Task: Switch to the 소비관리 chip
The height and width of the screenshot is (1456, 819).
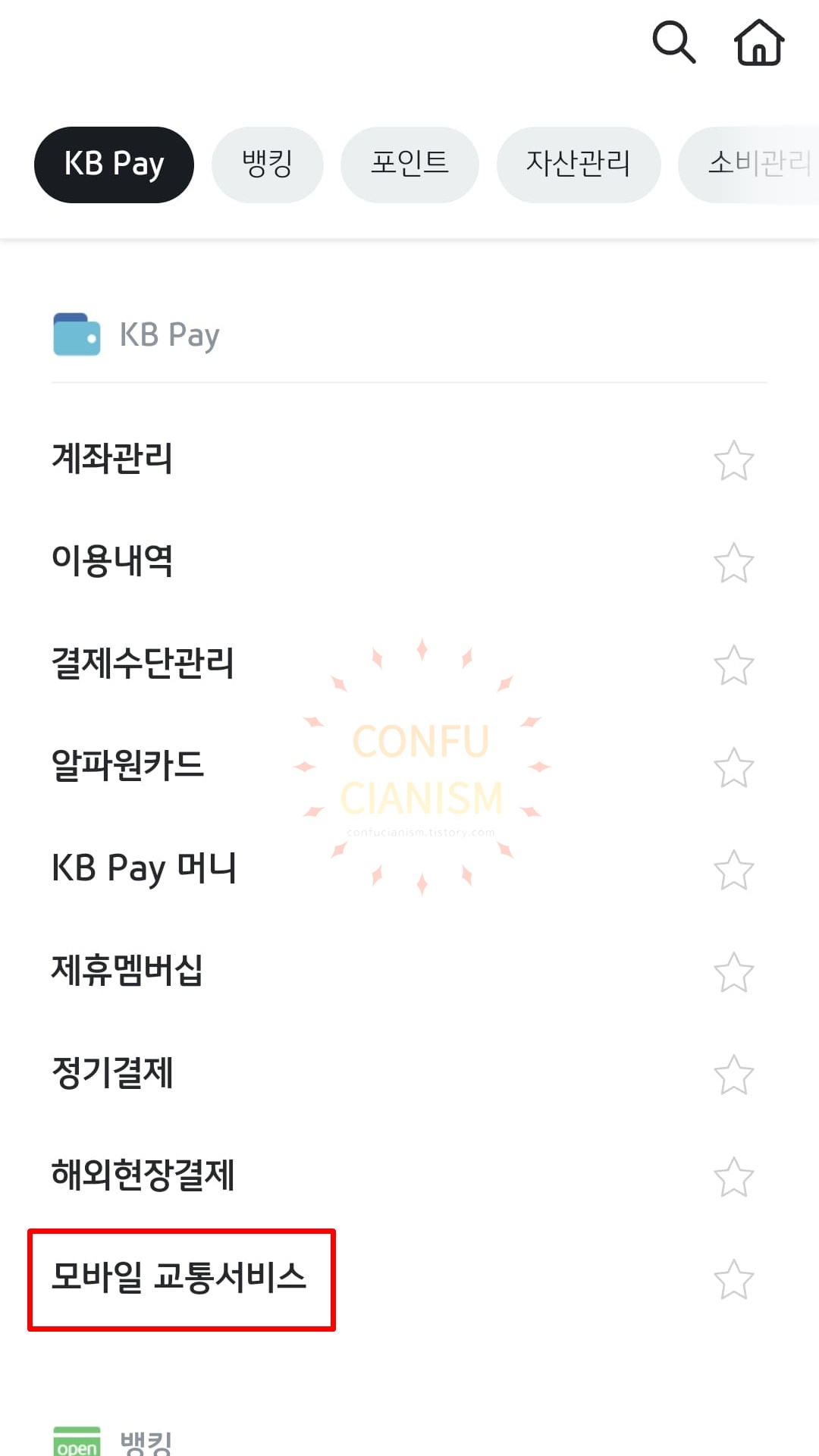Action: 749,165
